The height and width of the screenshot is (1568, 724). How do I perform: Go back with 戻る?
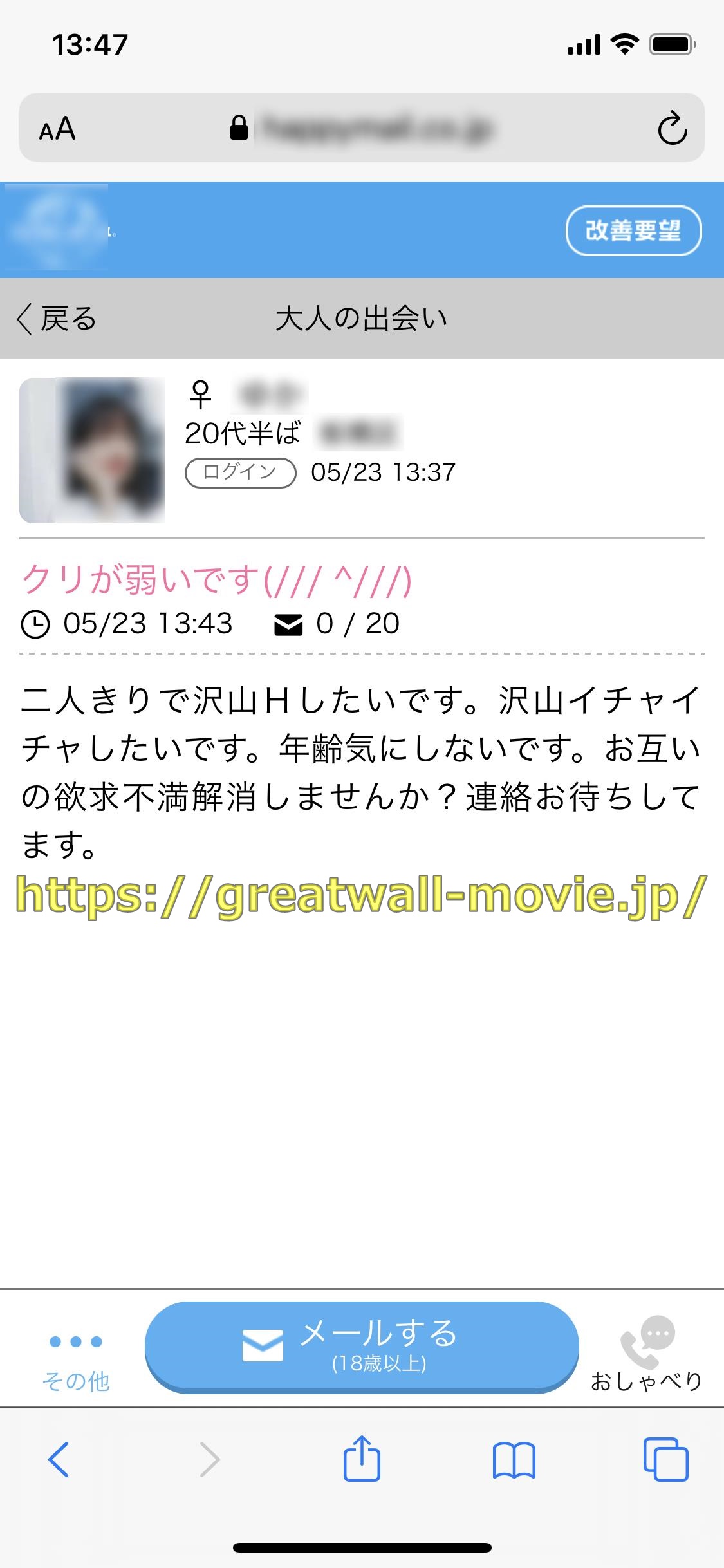[x=57, y=319]
